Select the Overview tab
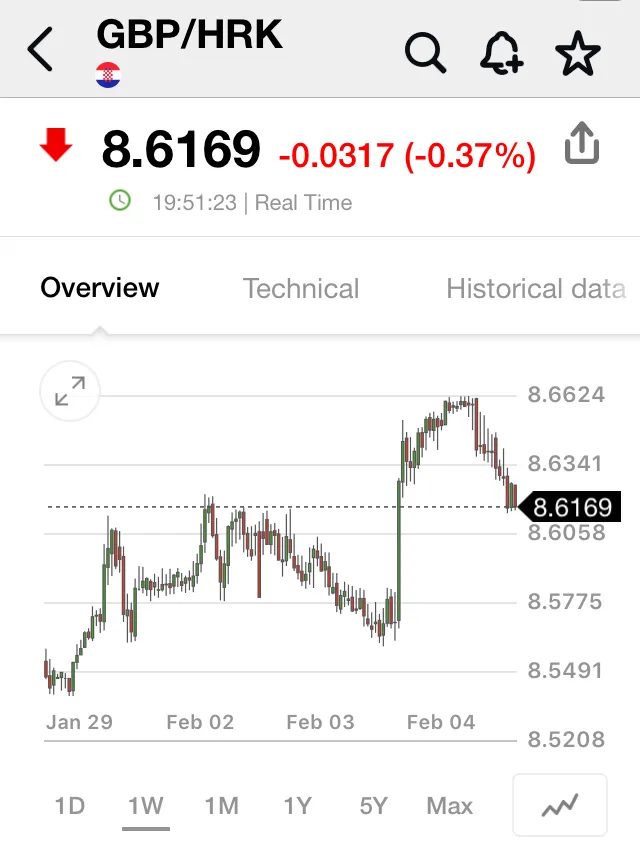 click(x=100, y=289)
